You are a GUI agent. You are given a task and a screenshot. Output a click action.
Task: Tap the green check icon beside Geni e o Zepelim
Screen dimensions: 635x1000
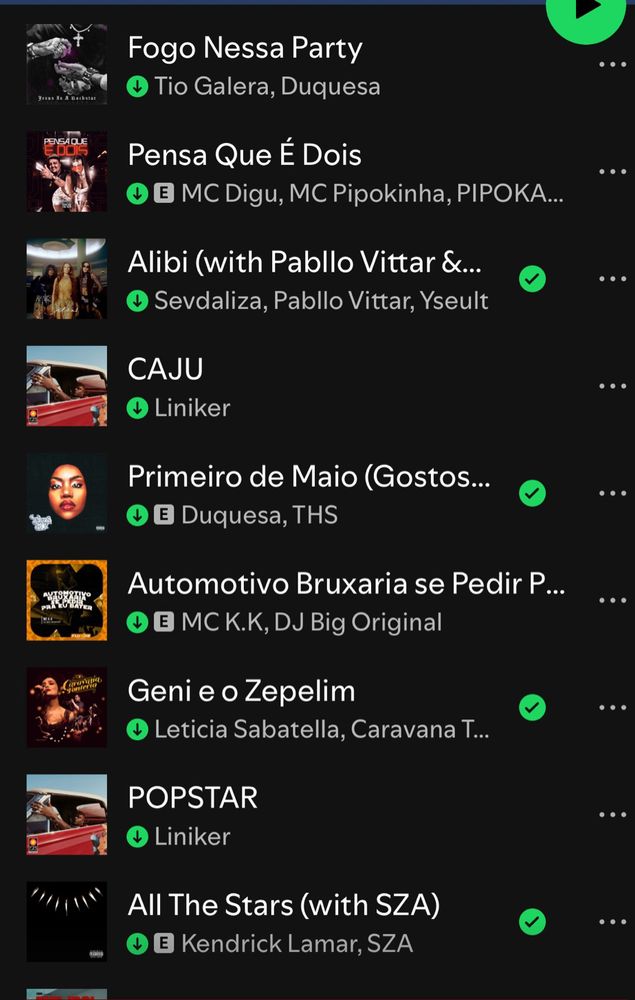click(533, 707)
